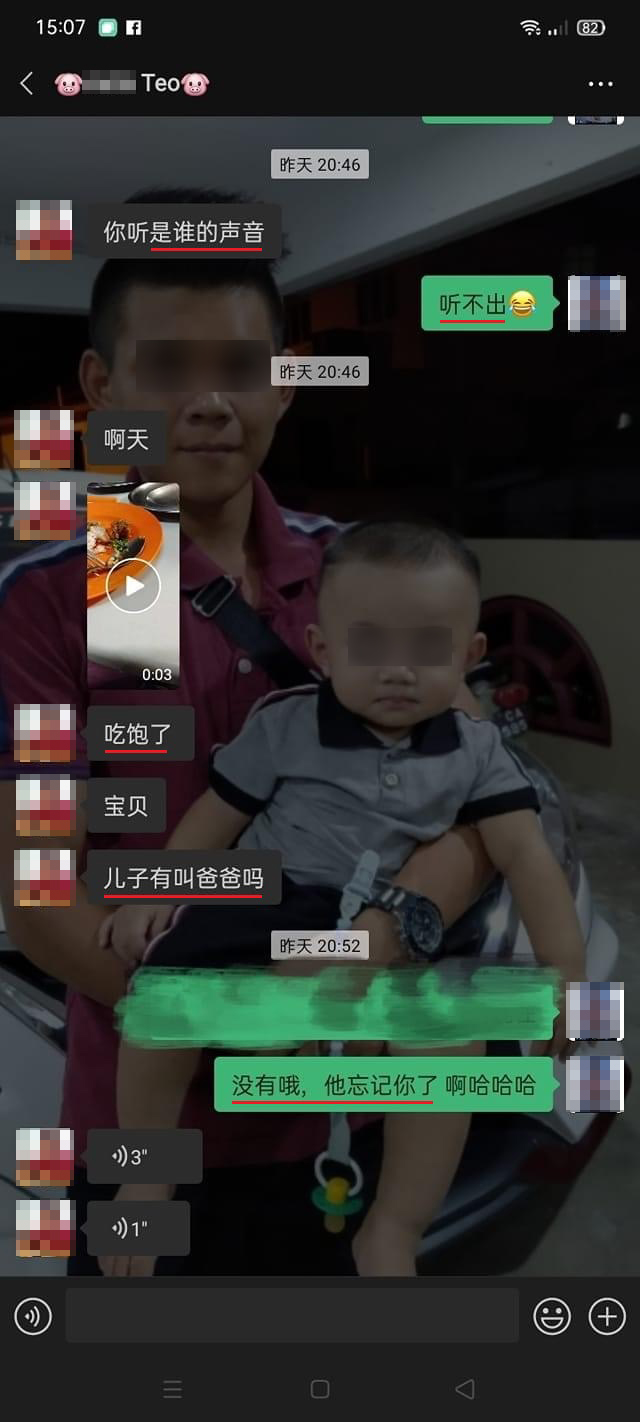Viewport: 640px width, 1422px height.
Task: Go to the system home screen
Action: [320, 1389]
